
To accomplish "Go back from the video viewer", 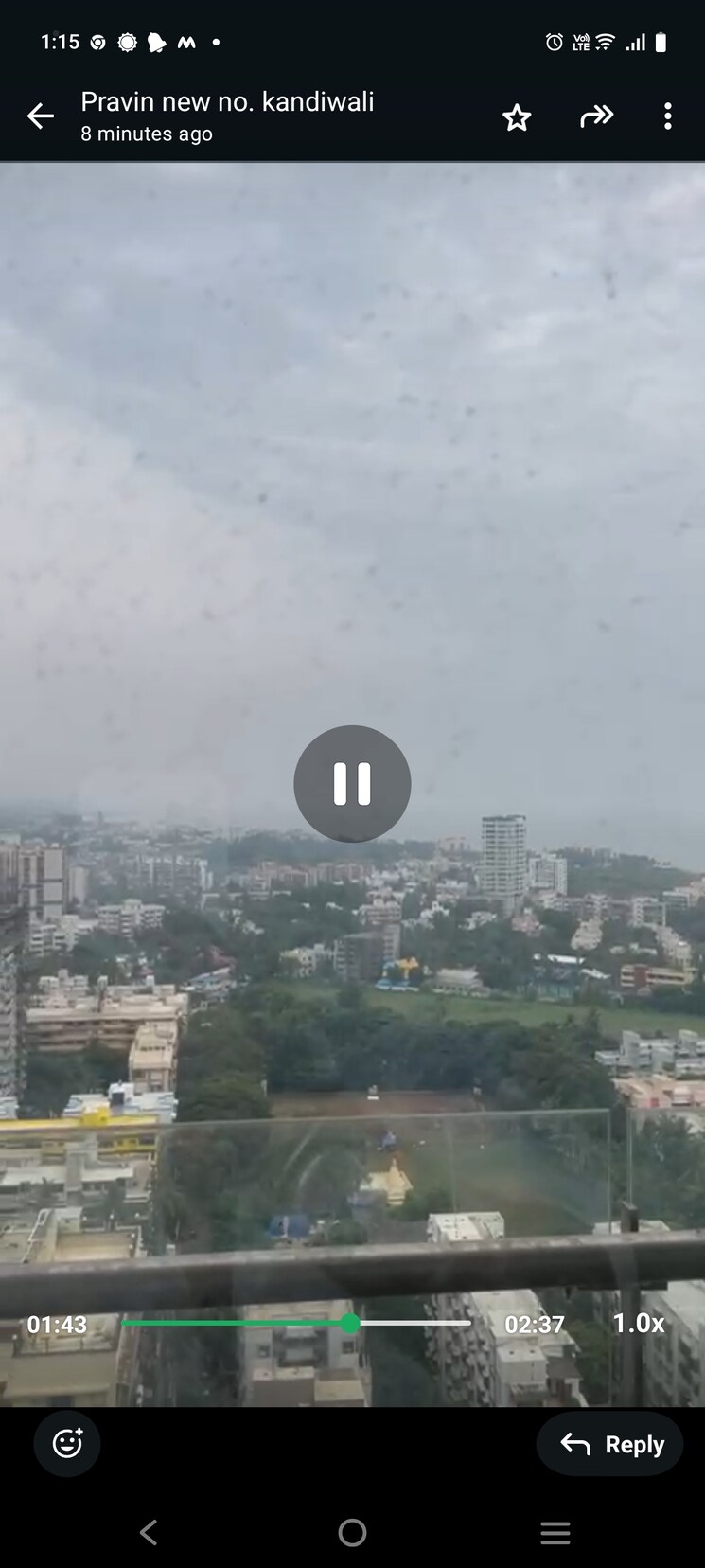I will 40,116.
